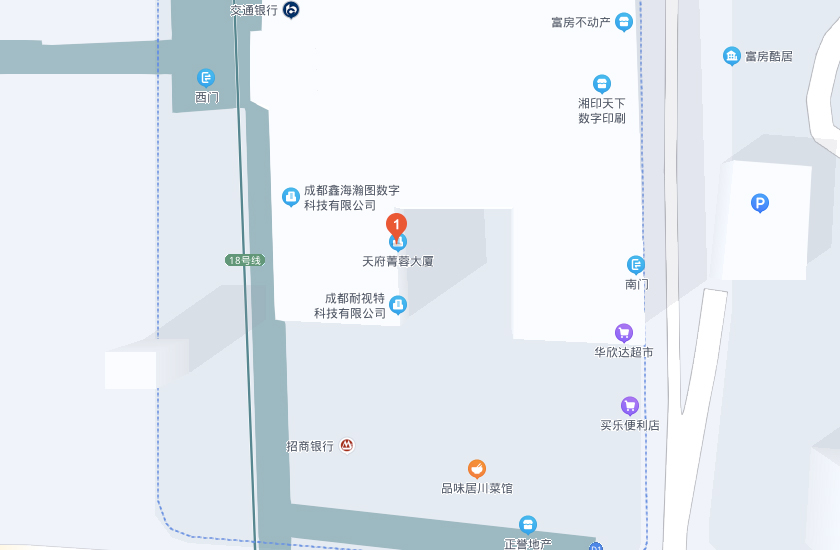The height and width of the screenshot is (550, 840).
Task: Select the 成都鑫海瀚图数字科技有限公司 marker
Action: coord(291,197)
